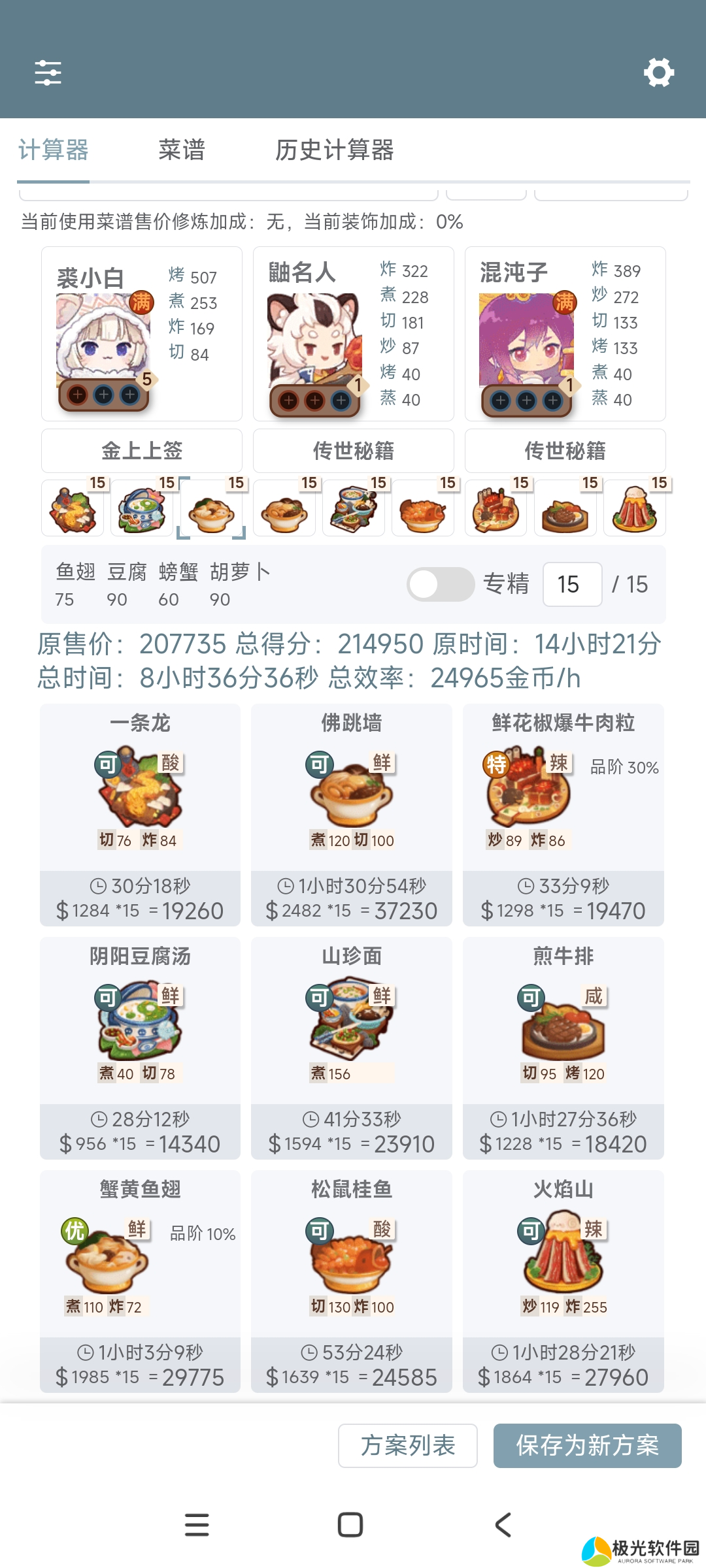
Task: Click the 方案列表 button
Action: [407, 1445]
